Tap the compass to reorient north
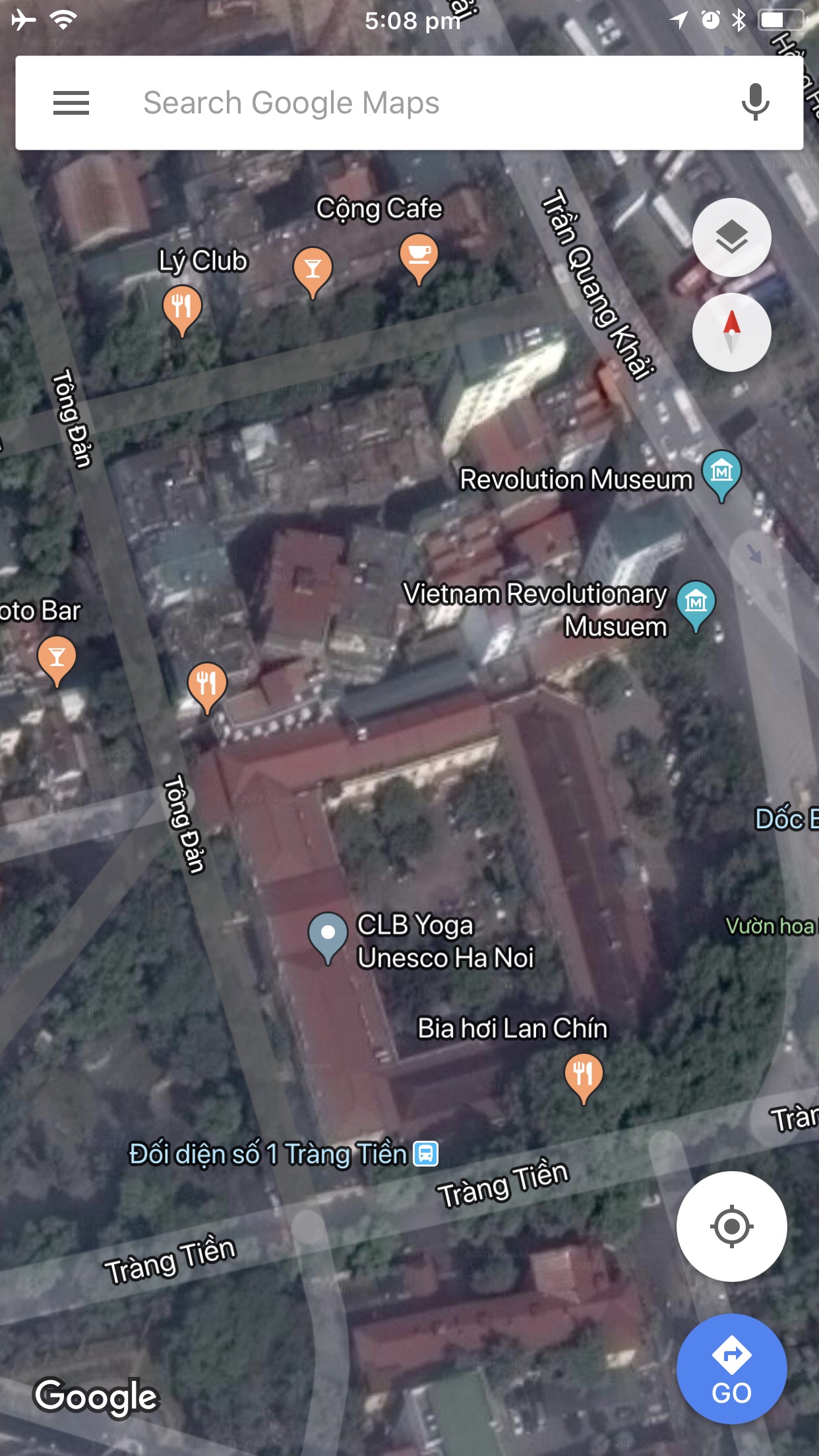Viewport: 819px width, 1456px height. click(x=731, y=332)
